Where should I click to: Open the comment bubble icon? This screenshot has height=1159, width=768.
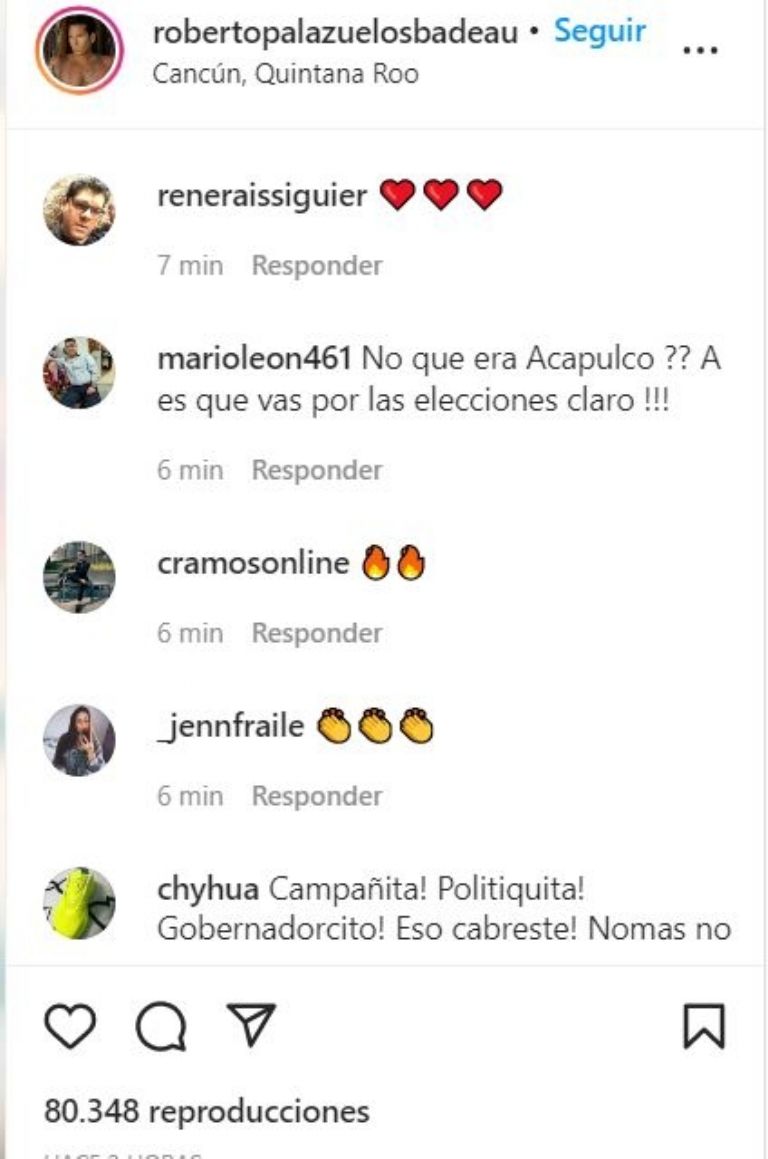[x=160, y=1027]
